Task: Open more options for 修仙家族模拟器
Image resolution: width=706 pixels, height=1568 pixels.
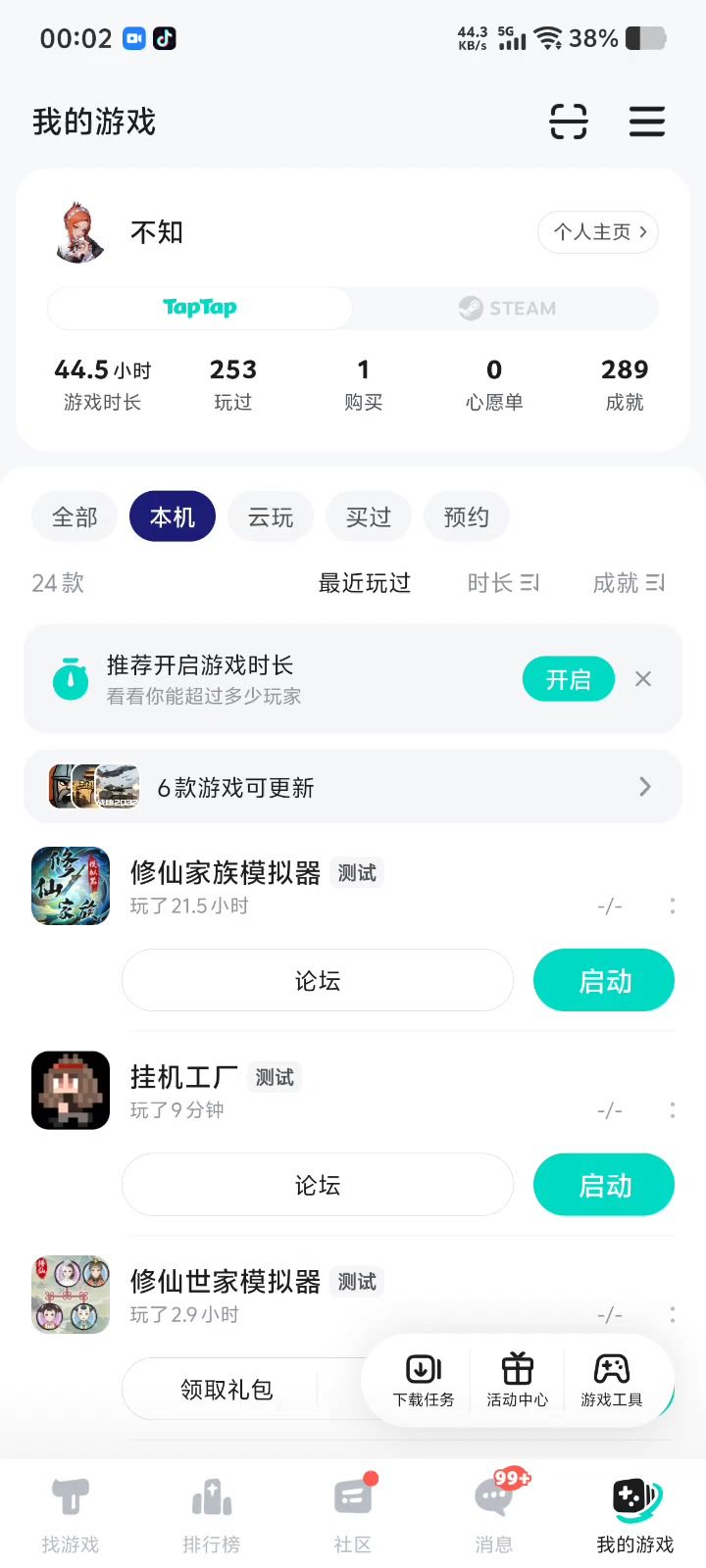Action: click(672, 906)
